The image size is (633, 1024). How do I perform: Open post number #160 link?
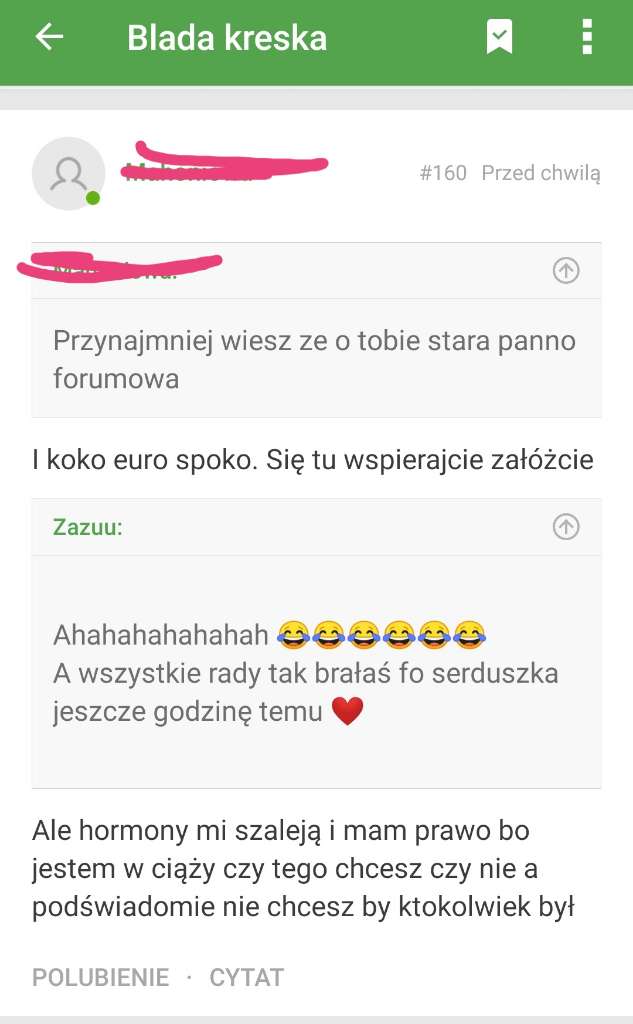pos(443,173)
